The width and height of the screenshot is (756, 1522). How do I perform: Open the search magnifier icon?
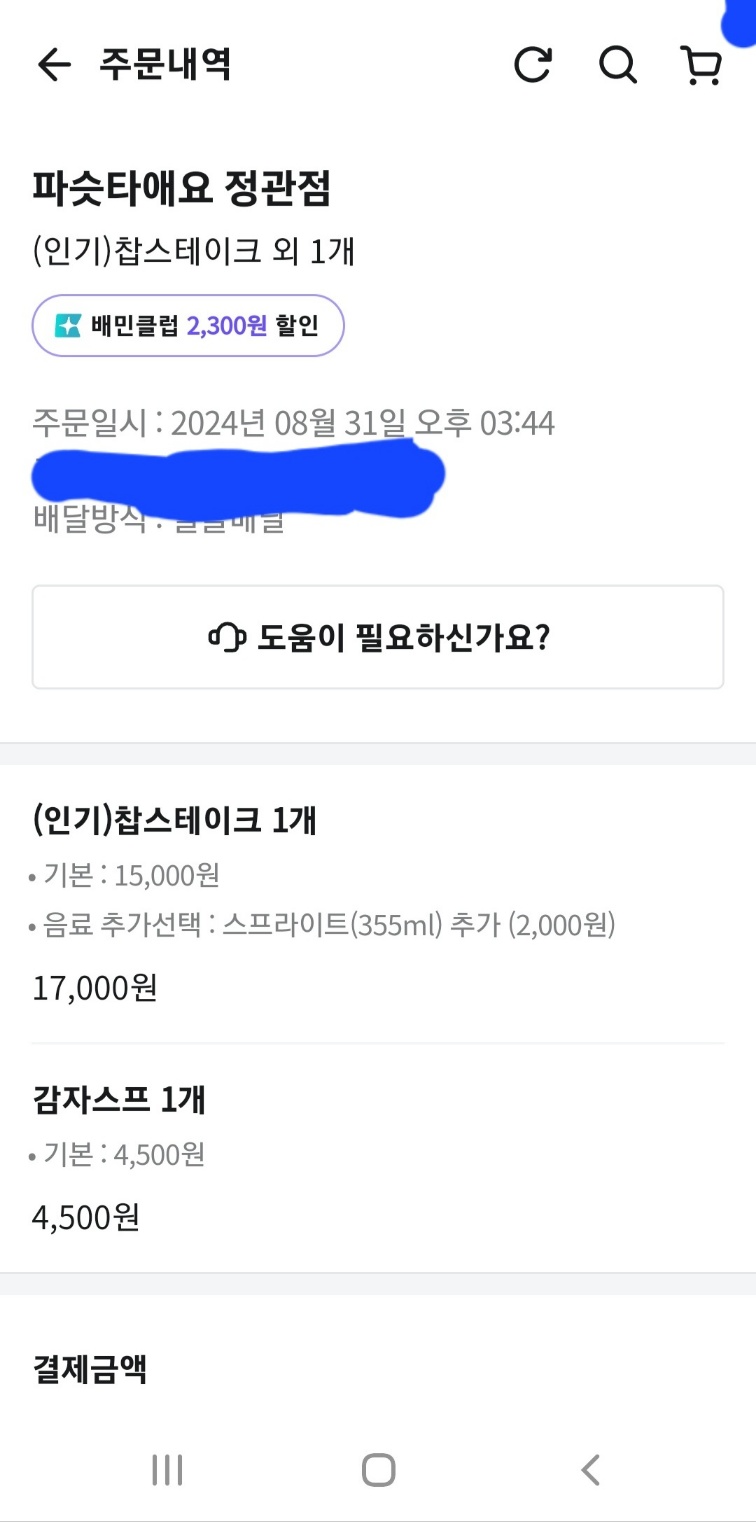pos(618,65)
